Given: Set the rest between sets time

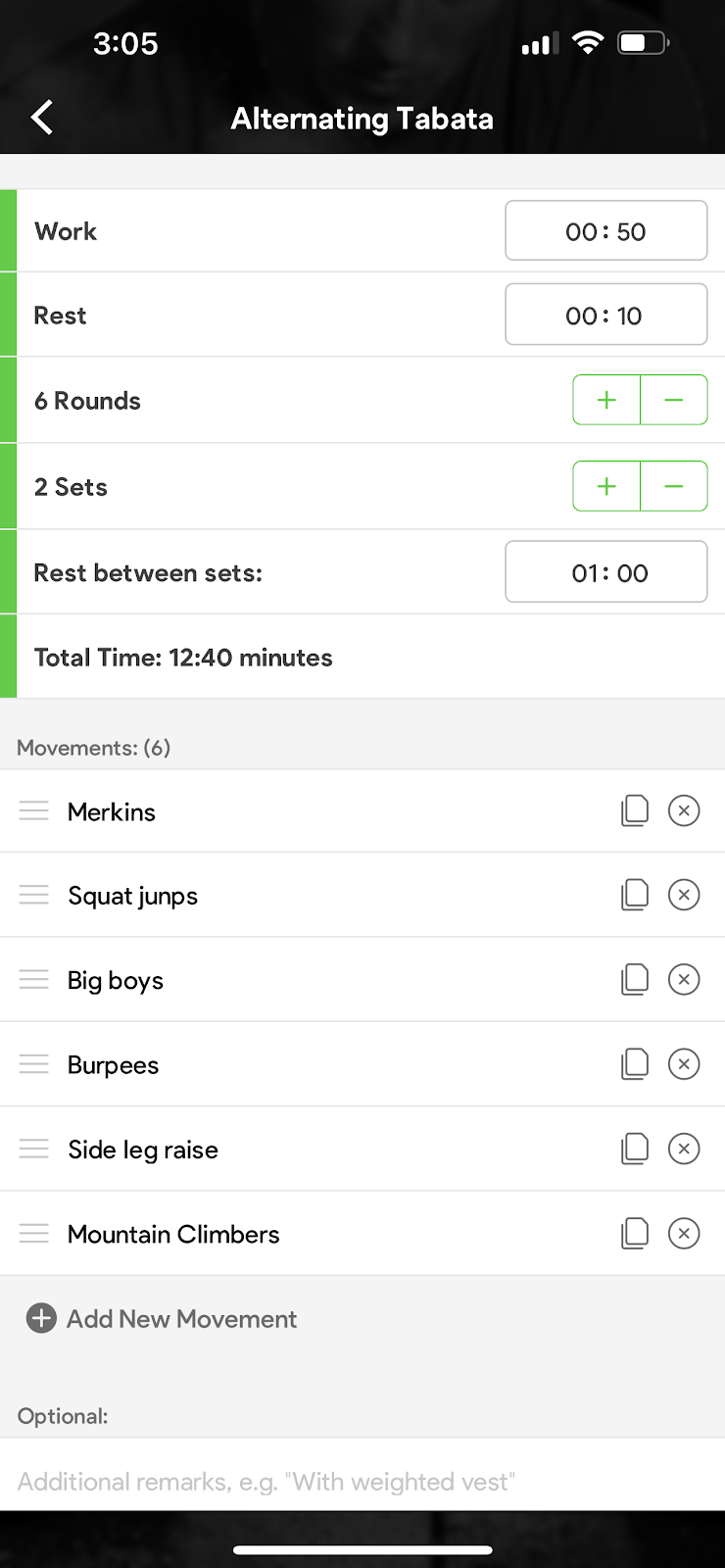Looking at the screenshot, I should pos(605,572).
